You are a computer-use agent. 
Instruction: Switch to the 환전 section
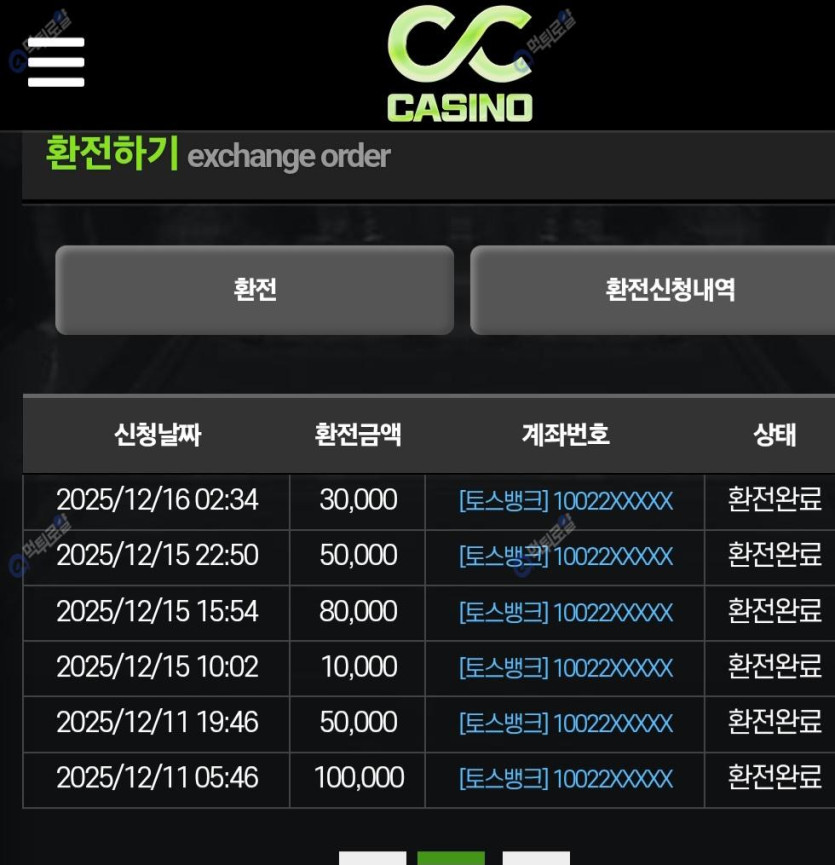pyautogui.click(x=254, y=290)
